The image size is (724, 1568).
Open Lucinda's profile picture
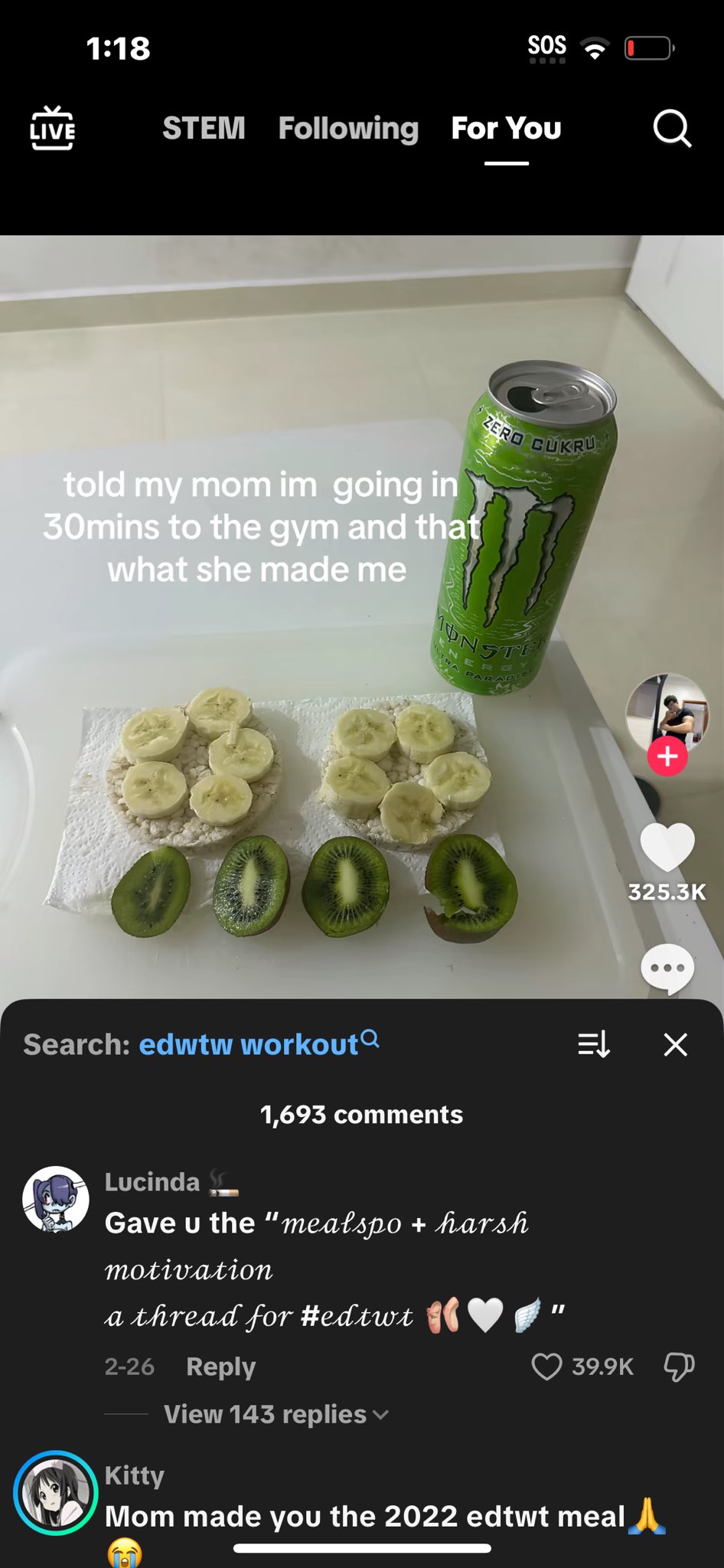click(56, 1199)
